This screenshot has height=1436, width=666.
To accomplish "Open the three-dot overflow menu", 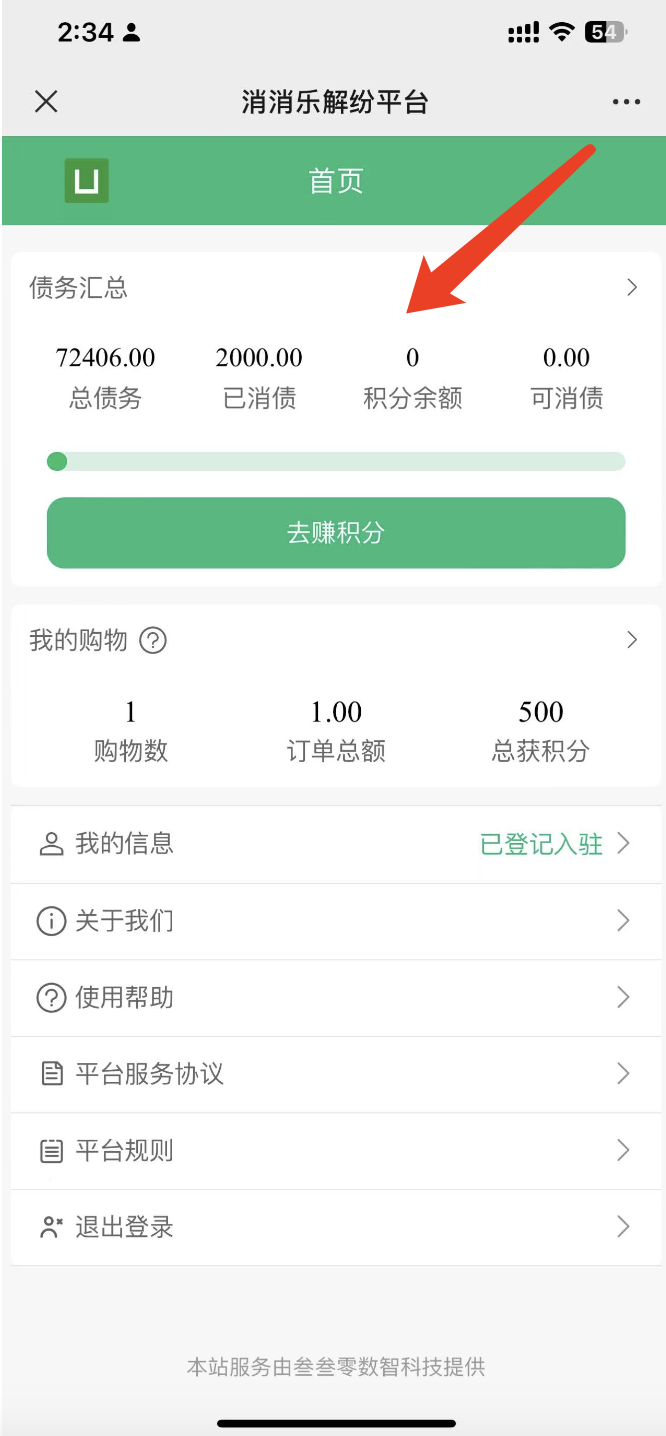I will pyautogui.click(x=626, y=102).
